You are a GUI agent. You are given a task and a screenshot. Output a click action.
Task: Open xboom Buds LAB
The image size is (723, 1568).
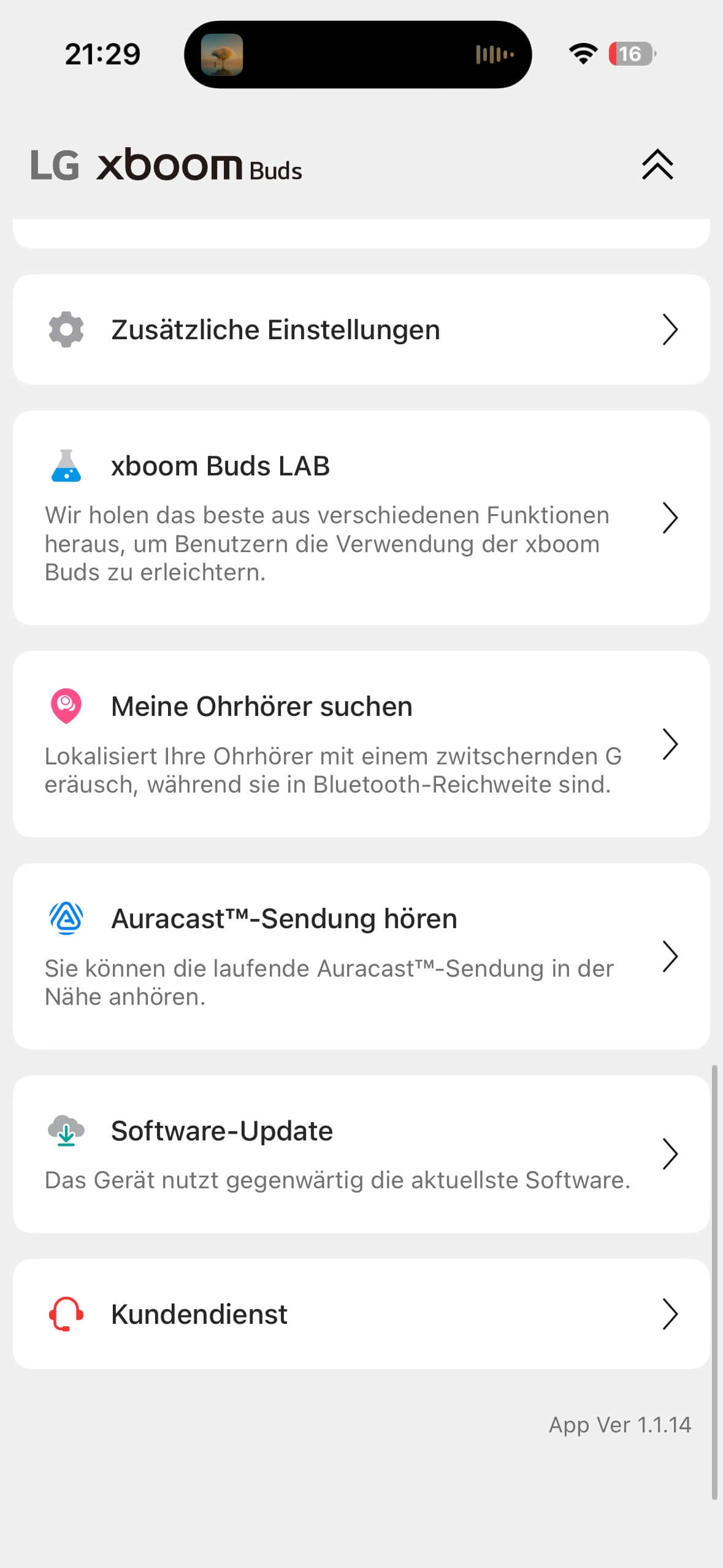coord(361,517)
